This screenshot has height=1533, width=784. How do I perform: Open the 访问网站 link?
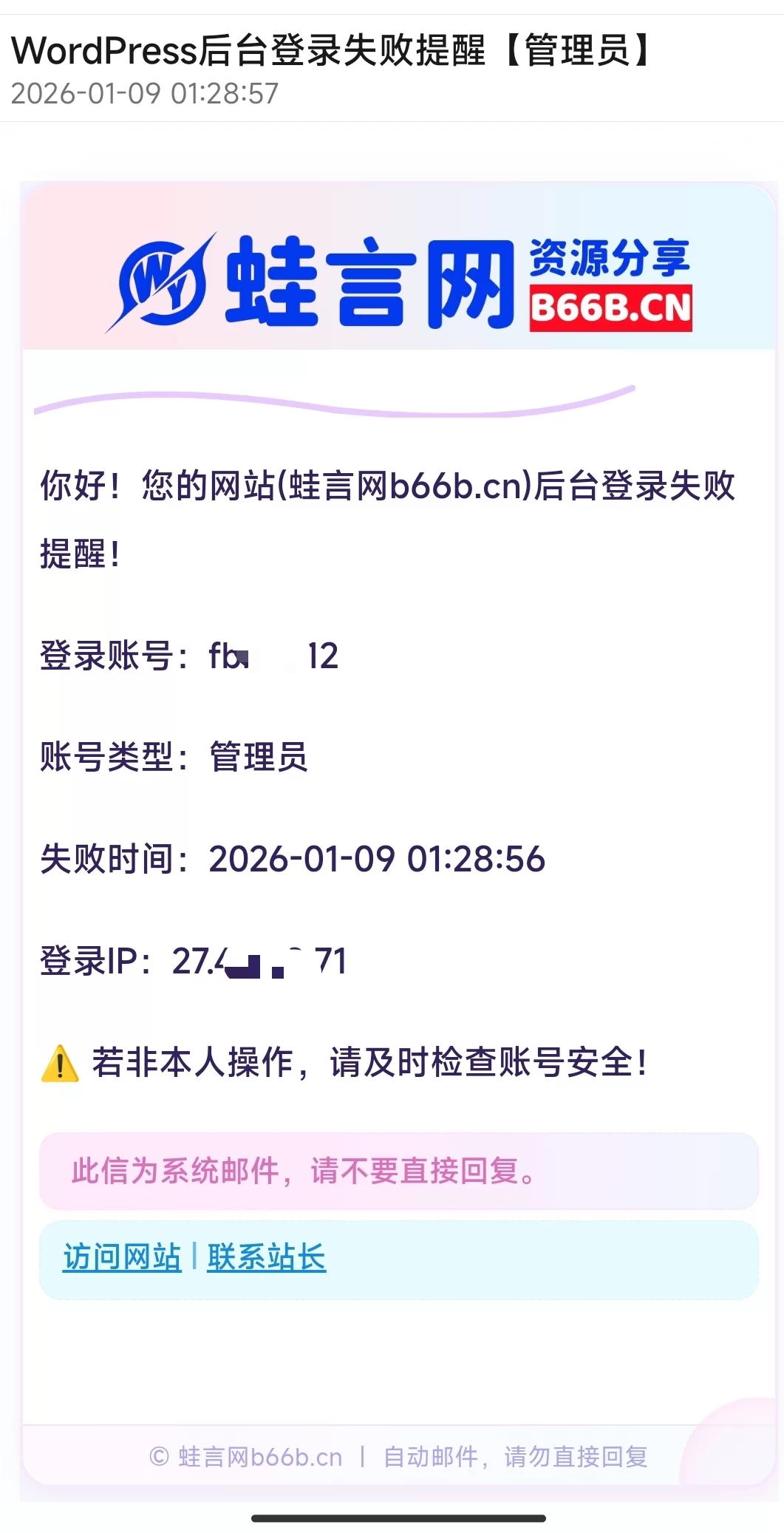click(x=121, y=1257)
